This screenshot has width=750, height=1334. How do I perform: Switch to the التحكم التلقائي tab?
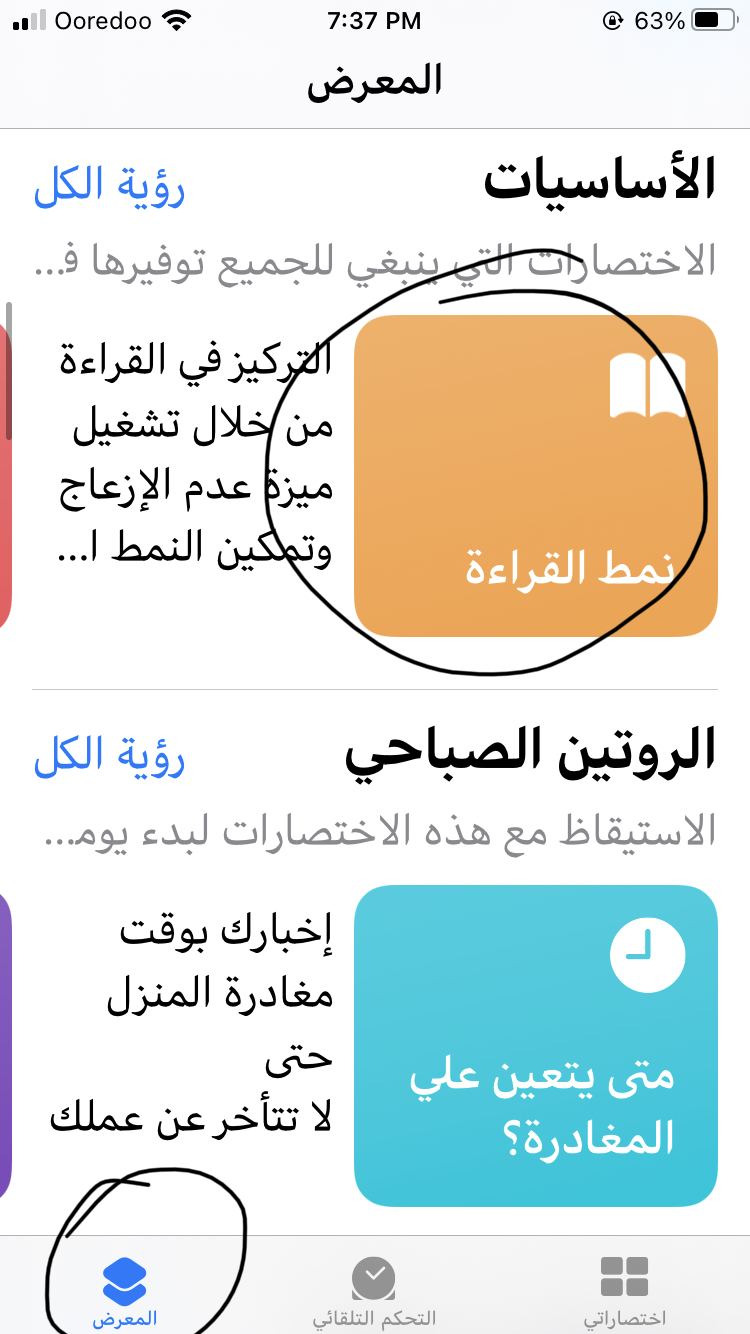[x=374, y=1292]
